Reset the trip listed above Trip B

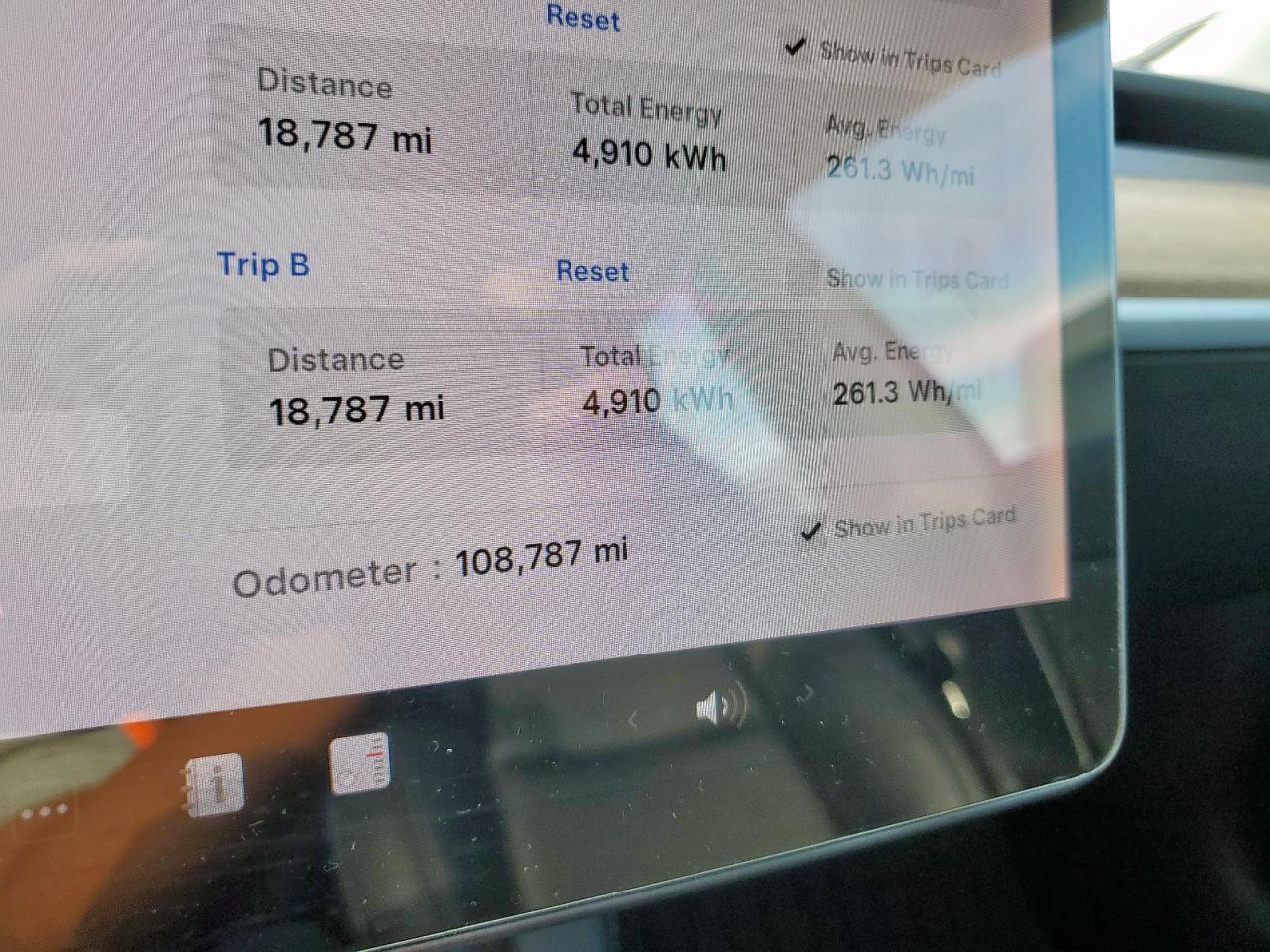pyautogui.click(x=583, y=18)
